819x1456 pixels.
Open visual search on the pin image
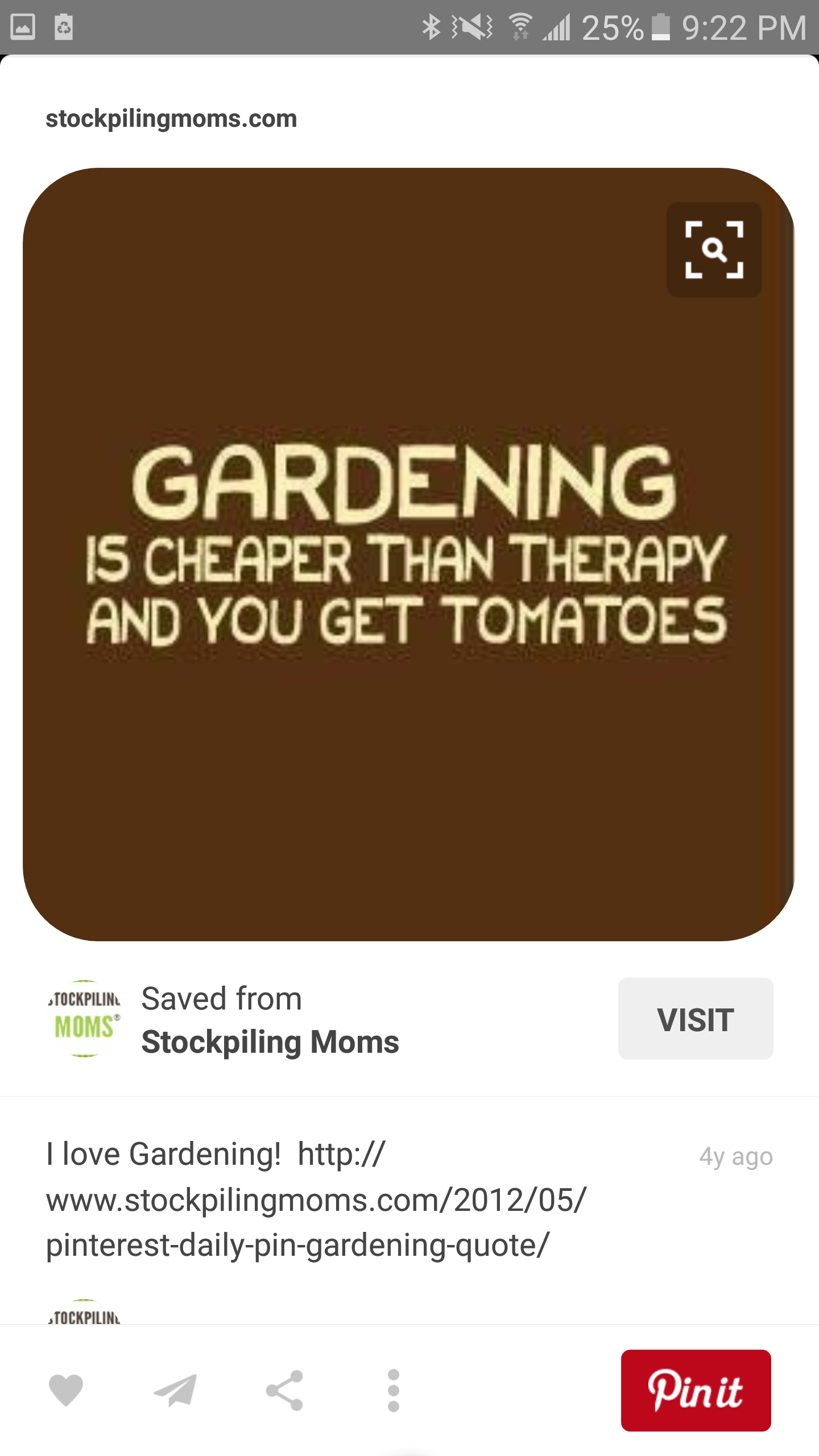point(714,250)
